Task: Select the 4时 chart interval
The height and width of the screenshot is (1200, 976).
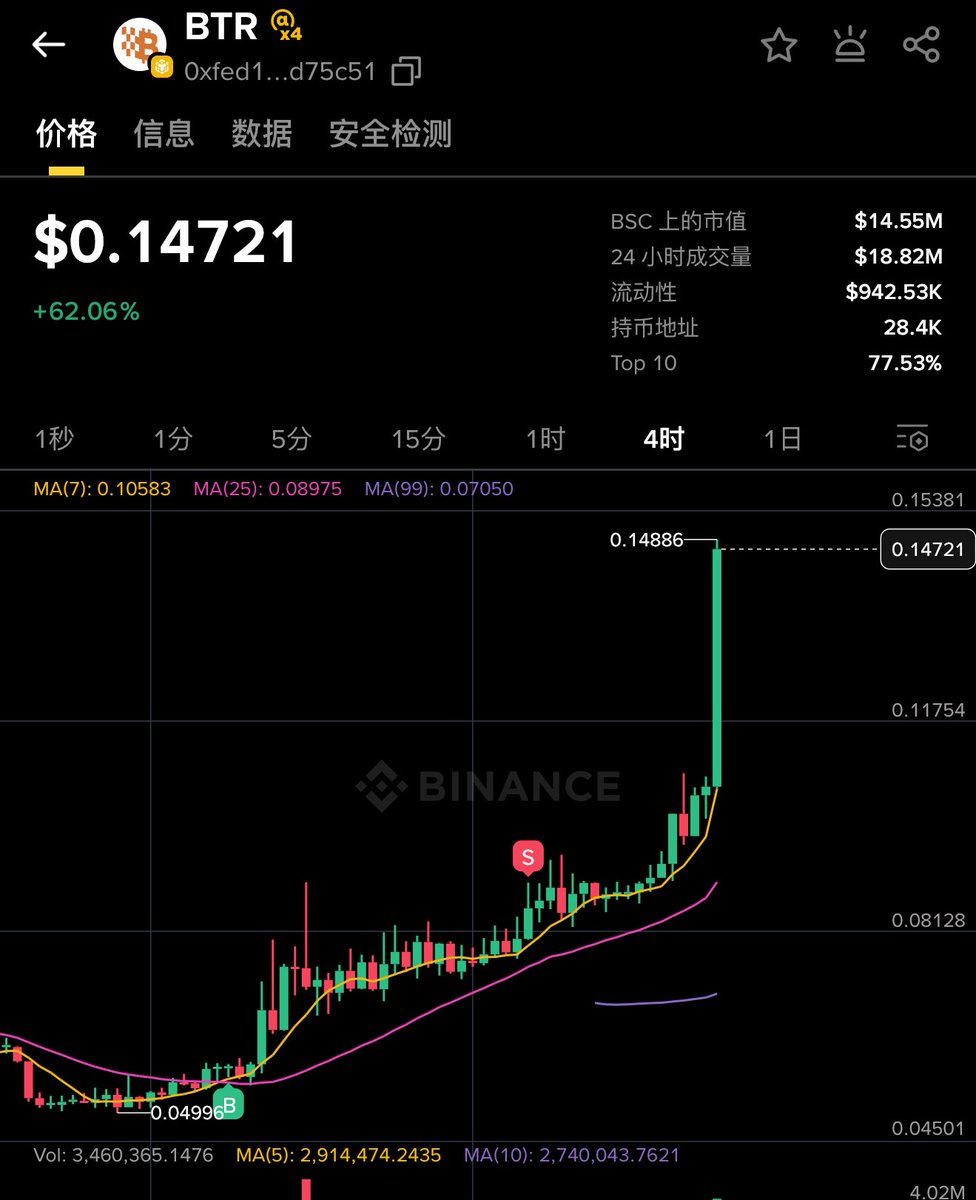Action: click(663, 438)
